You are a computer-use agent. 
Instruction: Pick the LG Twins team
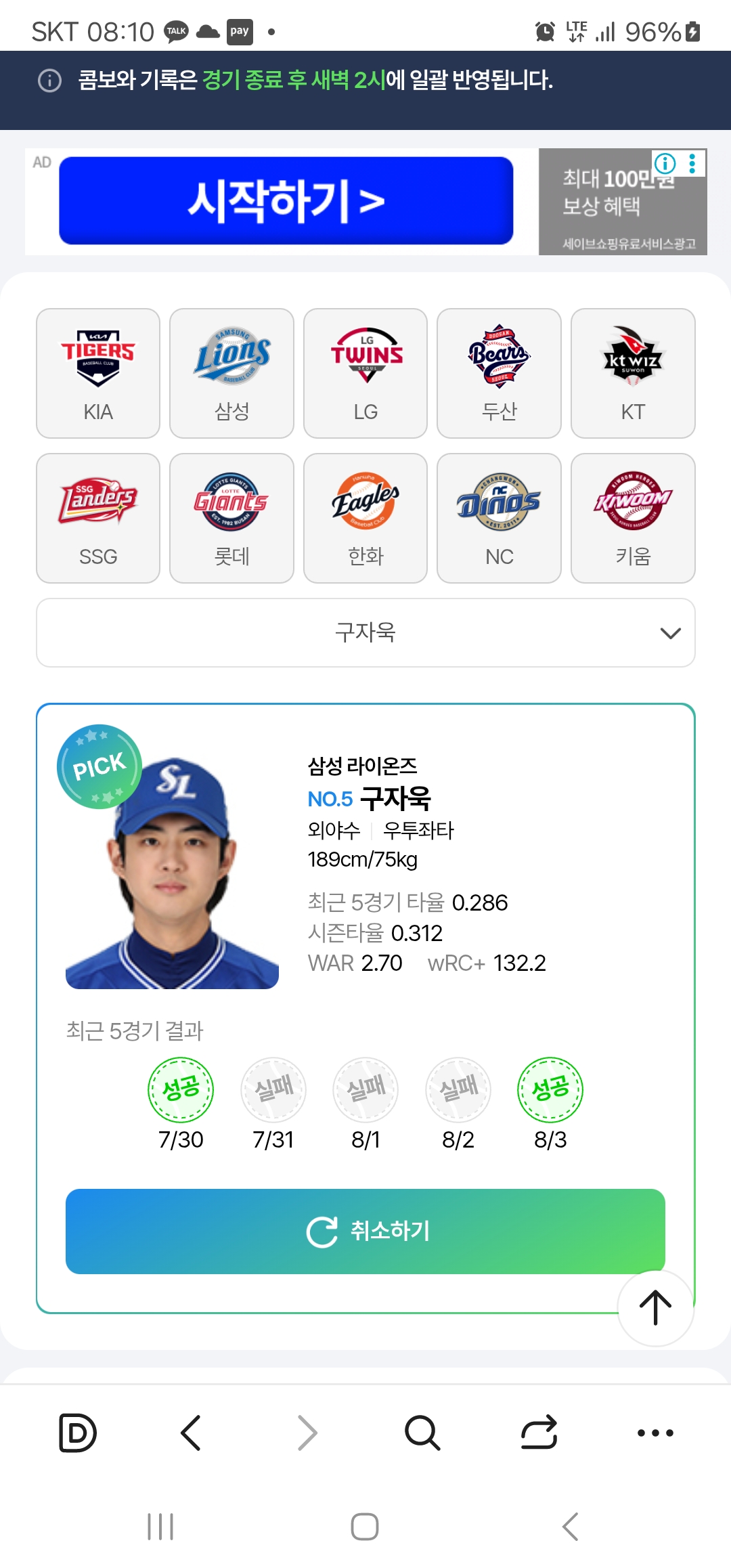pos(365,373)
